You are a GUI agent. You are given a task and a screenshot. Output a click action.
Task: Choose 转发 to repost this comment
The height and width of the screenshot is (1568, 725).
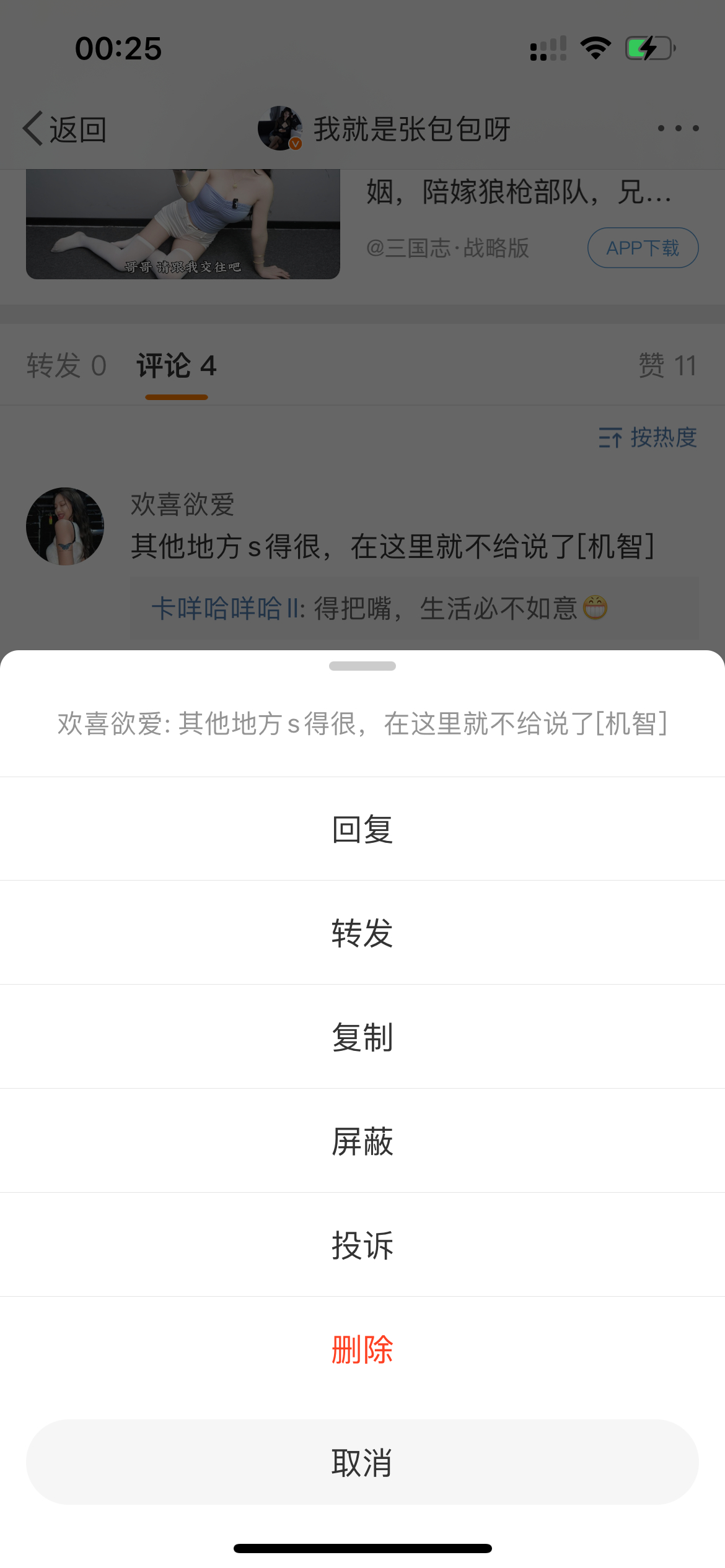[362, 933]
